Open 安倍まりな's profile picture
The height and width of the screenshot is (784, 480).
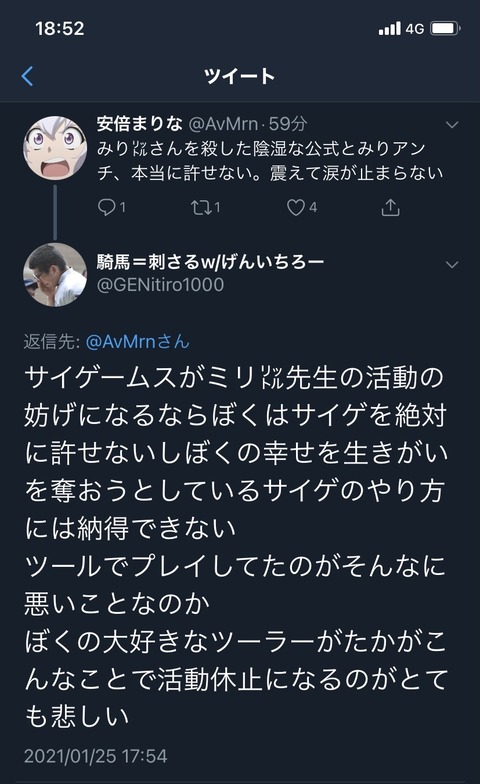55,148
